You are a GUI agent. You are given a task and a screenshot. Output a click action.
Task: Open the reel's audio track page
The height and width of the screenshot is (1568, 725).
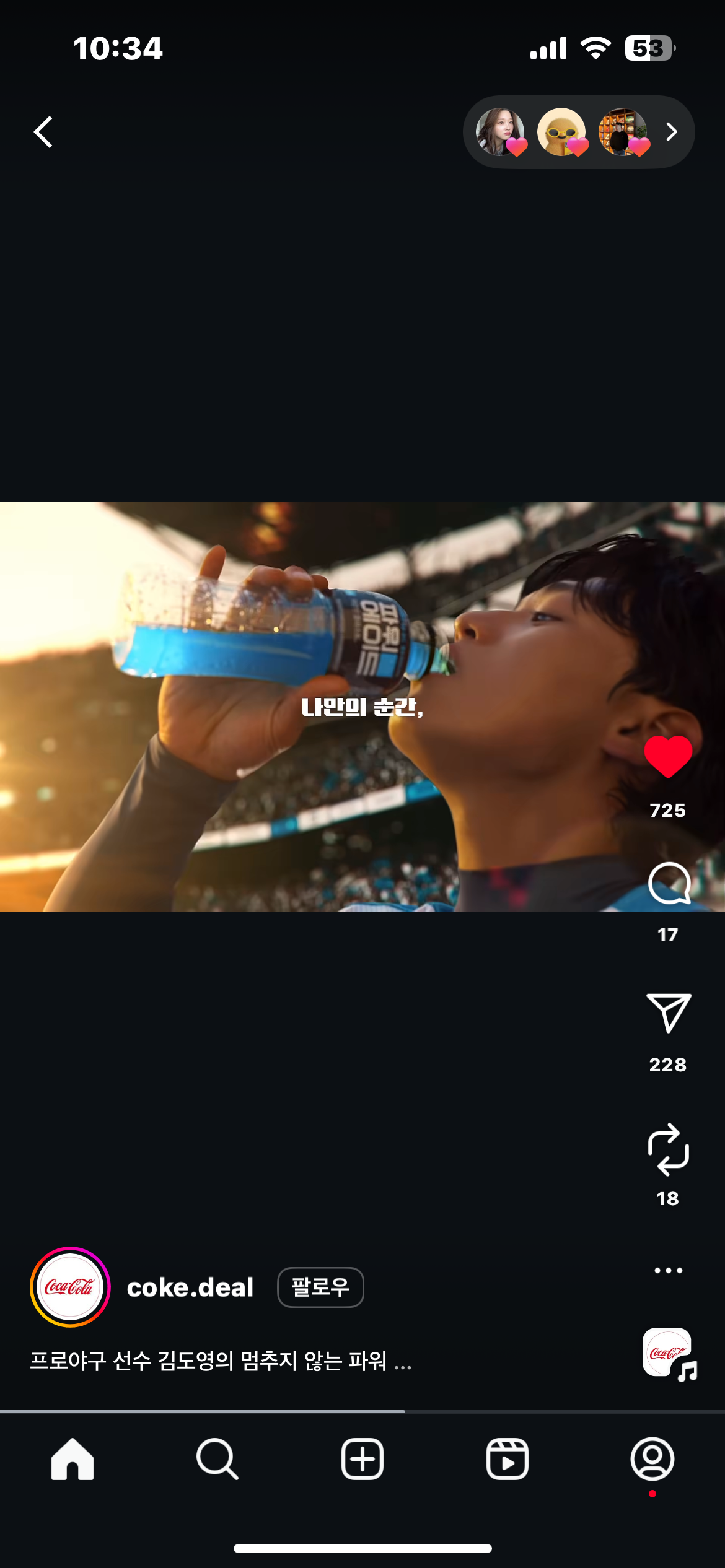(668, 1353)
